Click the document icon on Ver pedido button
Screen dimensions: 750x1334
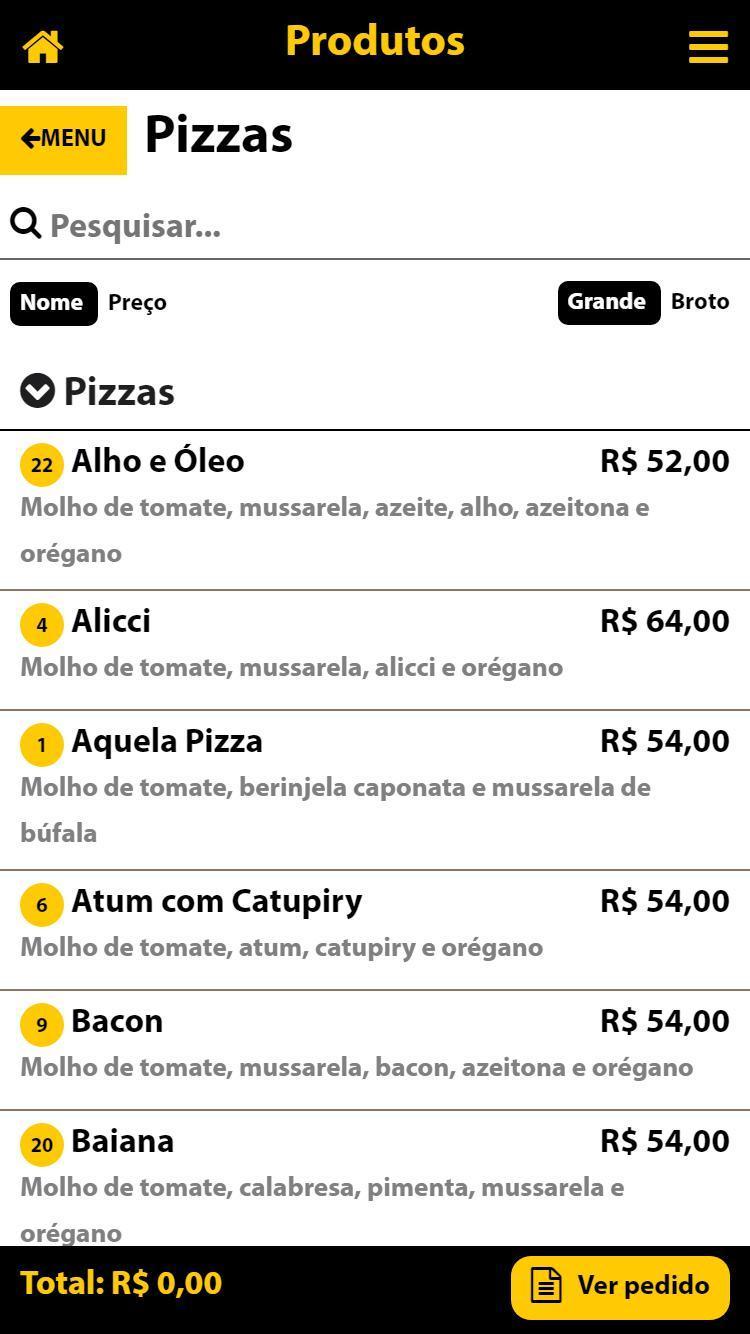pos(545,1287)
